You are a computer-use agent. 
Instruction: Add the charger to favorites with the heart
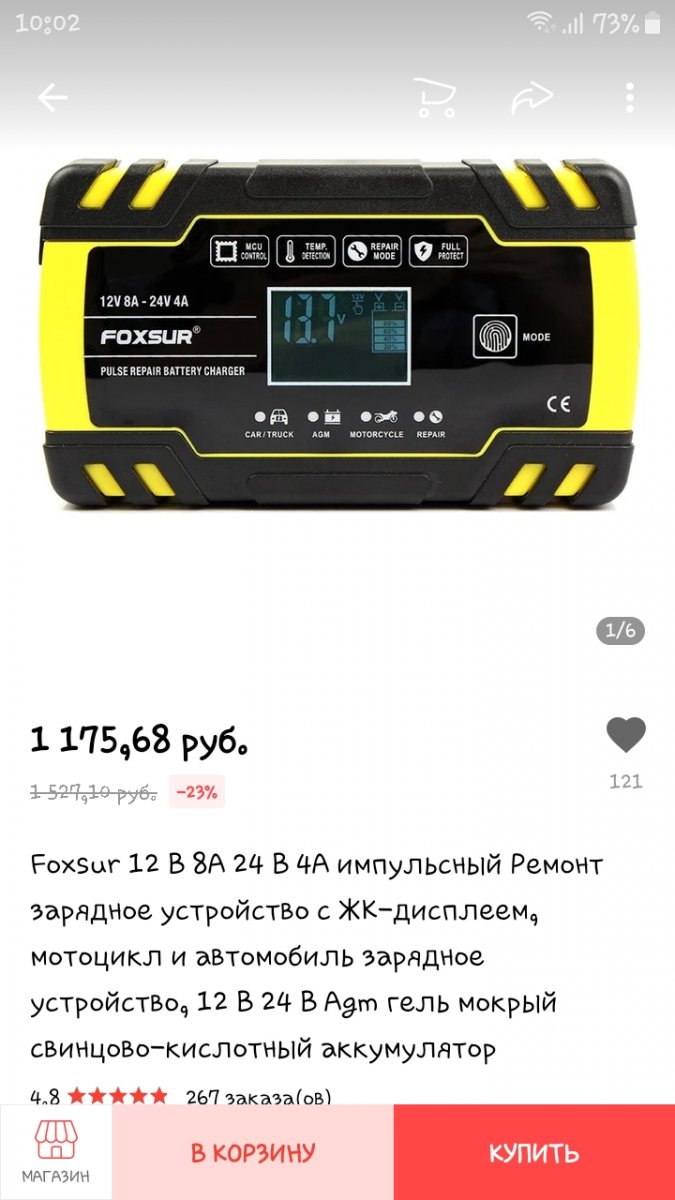point(626,736)
